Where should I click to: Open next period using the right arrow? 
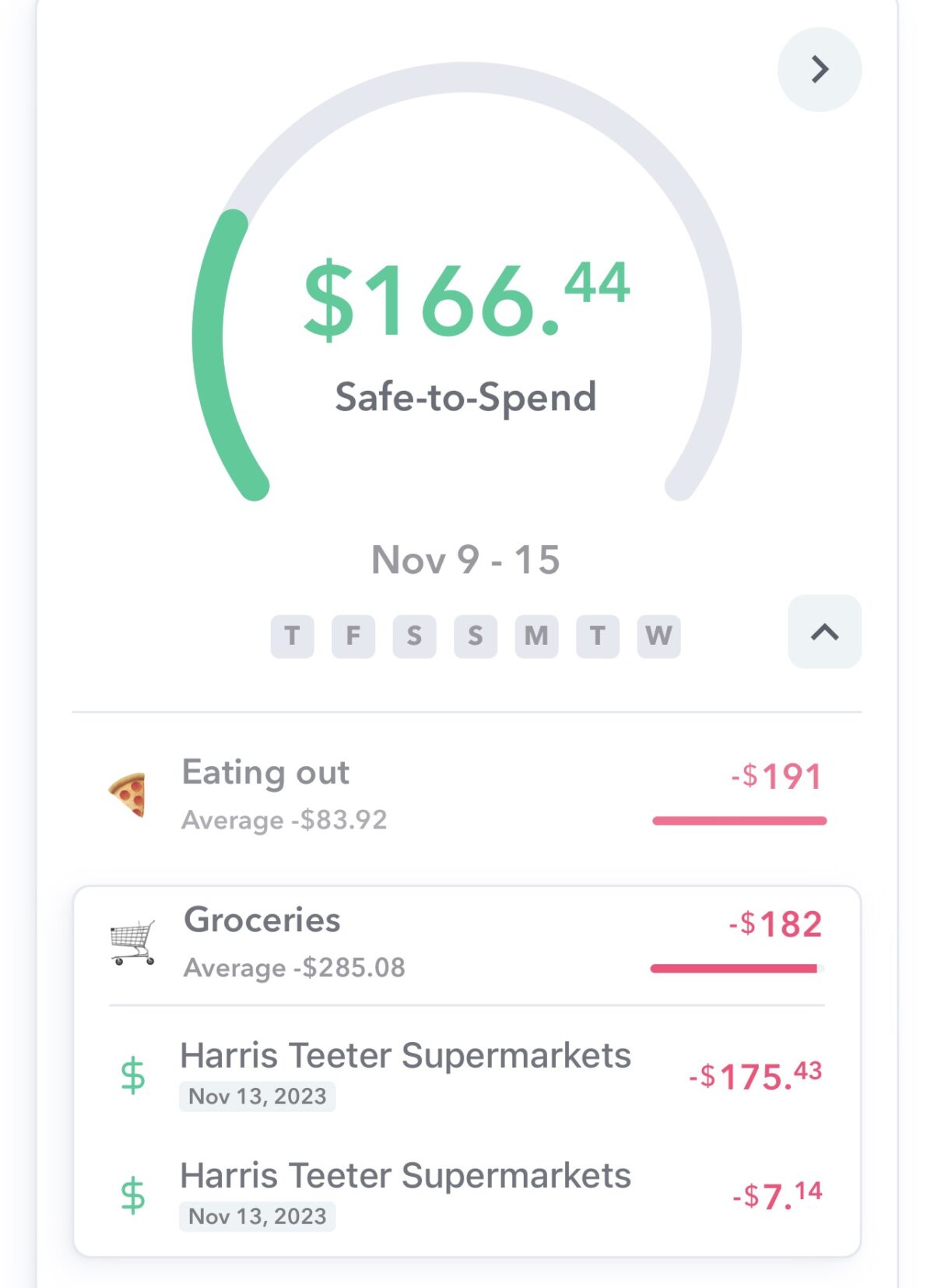(x=818, y=70)
